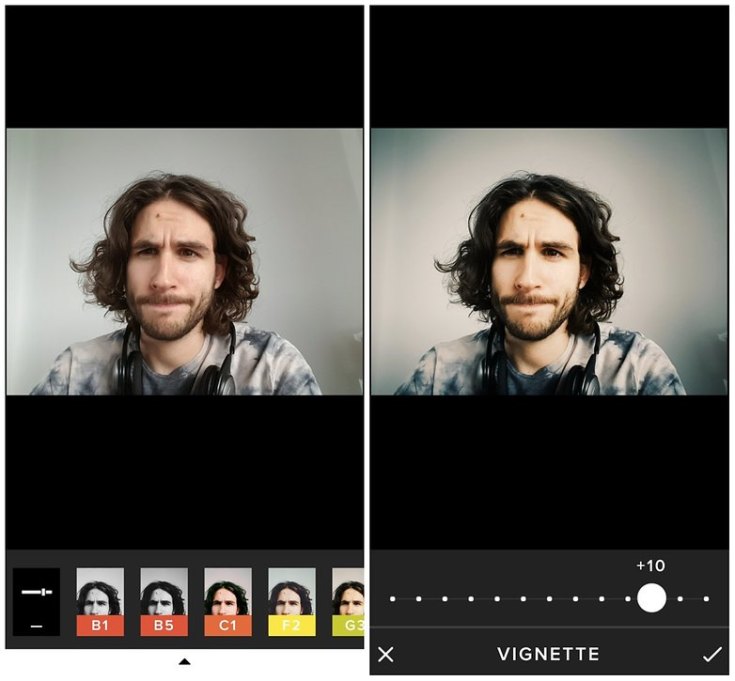Cancel the Vignette adjustment
Screen dimensions: 735x681
[x=387, y=655]
